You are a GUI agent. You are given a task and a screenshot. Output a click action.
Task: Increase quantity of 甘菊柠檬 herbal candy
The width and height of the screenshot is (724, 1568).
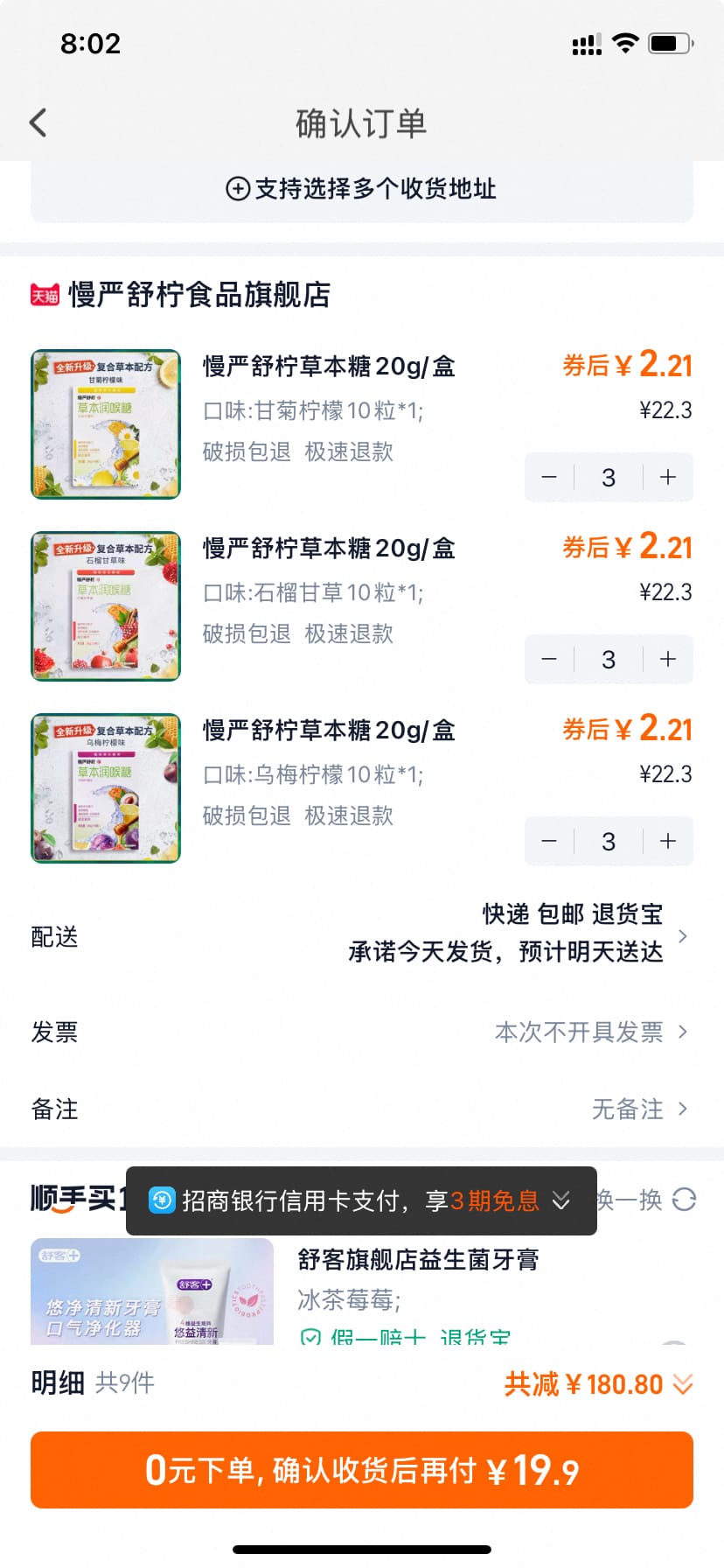666,477
